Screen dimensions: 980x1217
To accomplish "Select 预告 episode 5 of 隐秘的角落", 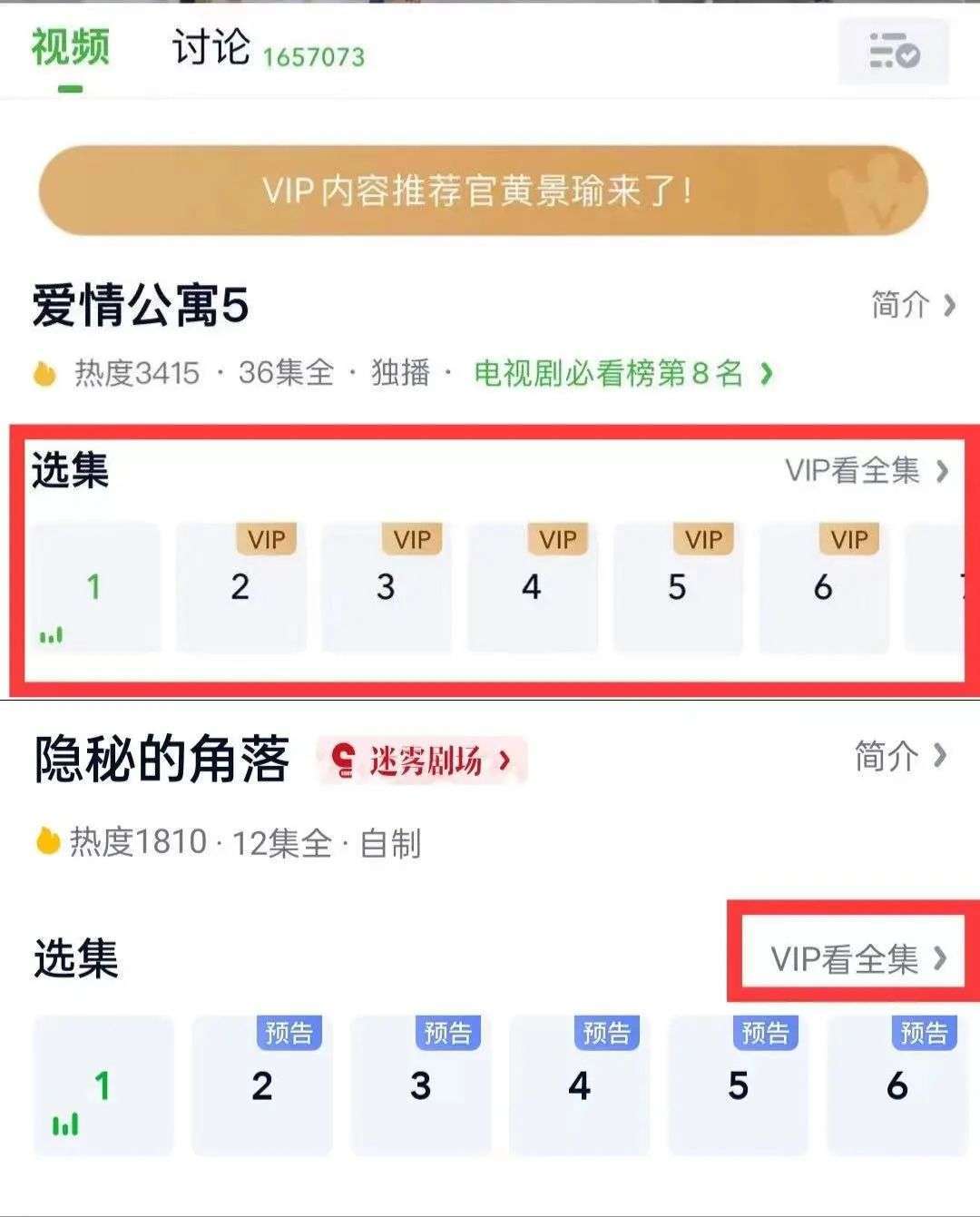I will 738,1085.
